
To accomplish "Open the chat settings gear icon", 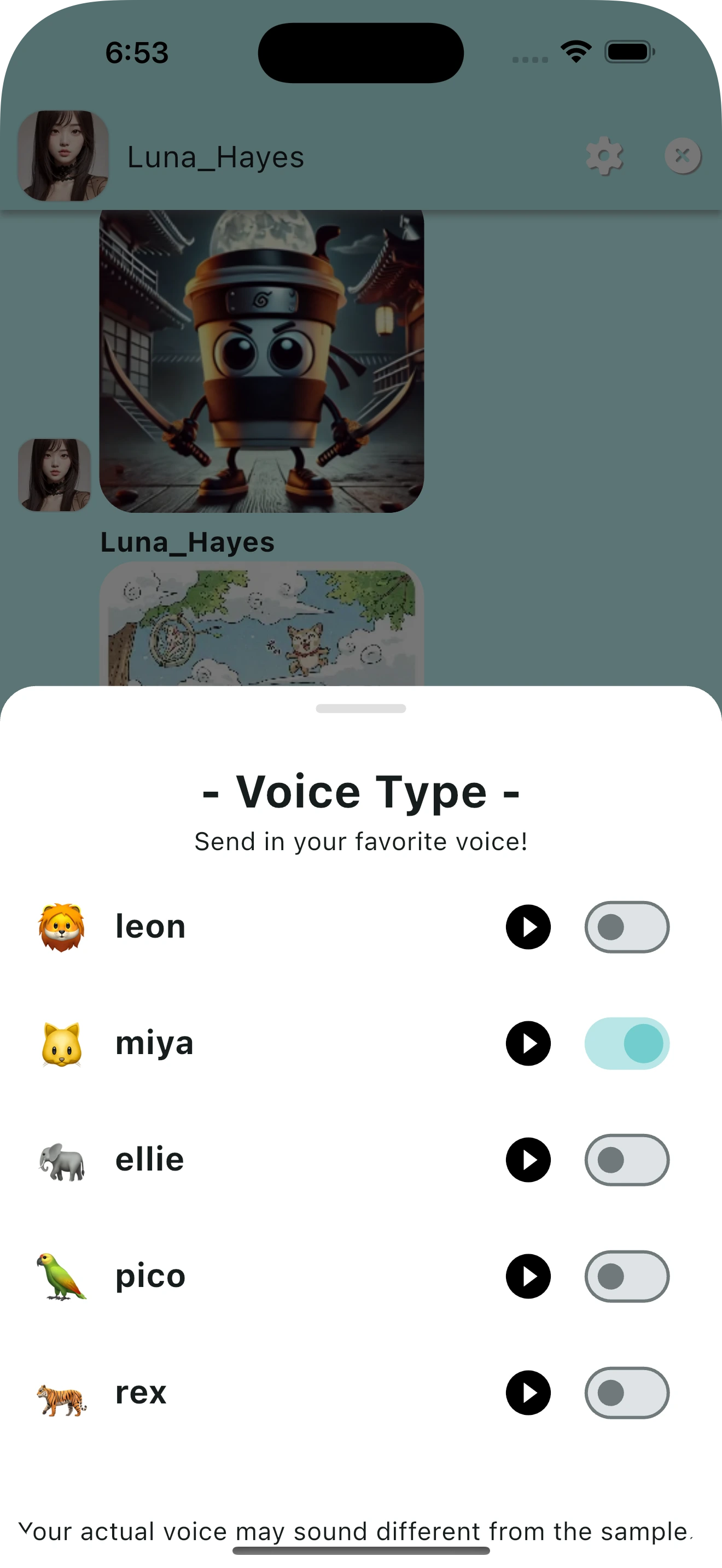I will [604, 156].
